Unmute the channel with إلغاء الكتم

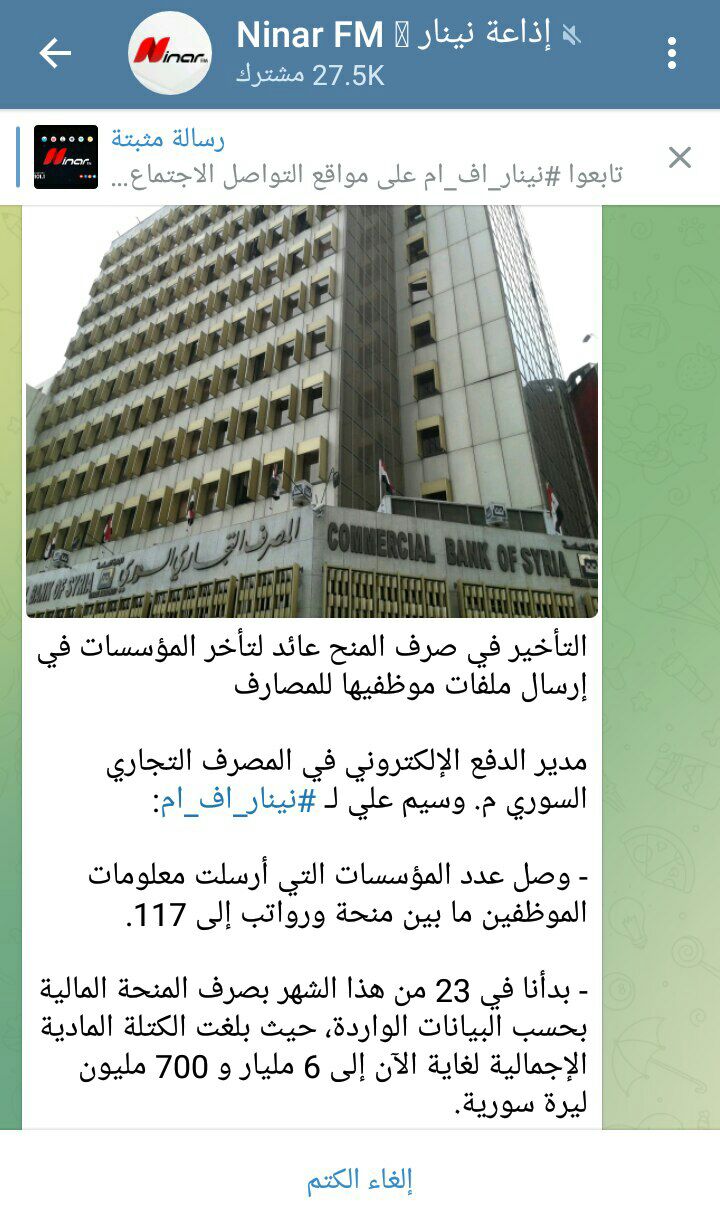pos(360,1180)
